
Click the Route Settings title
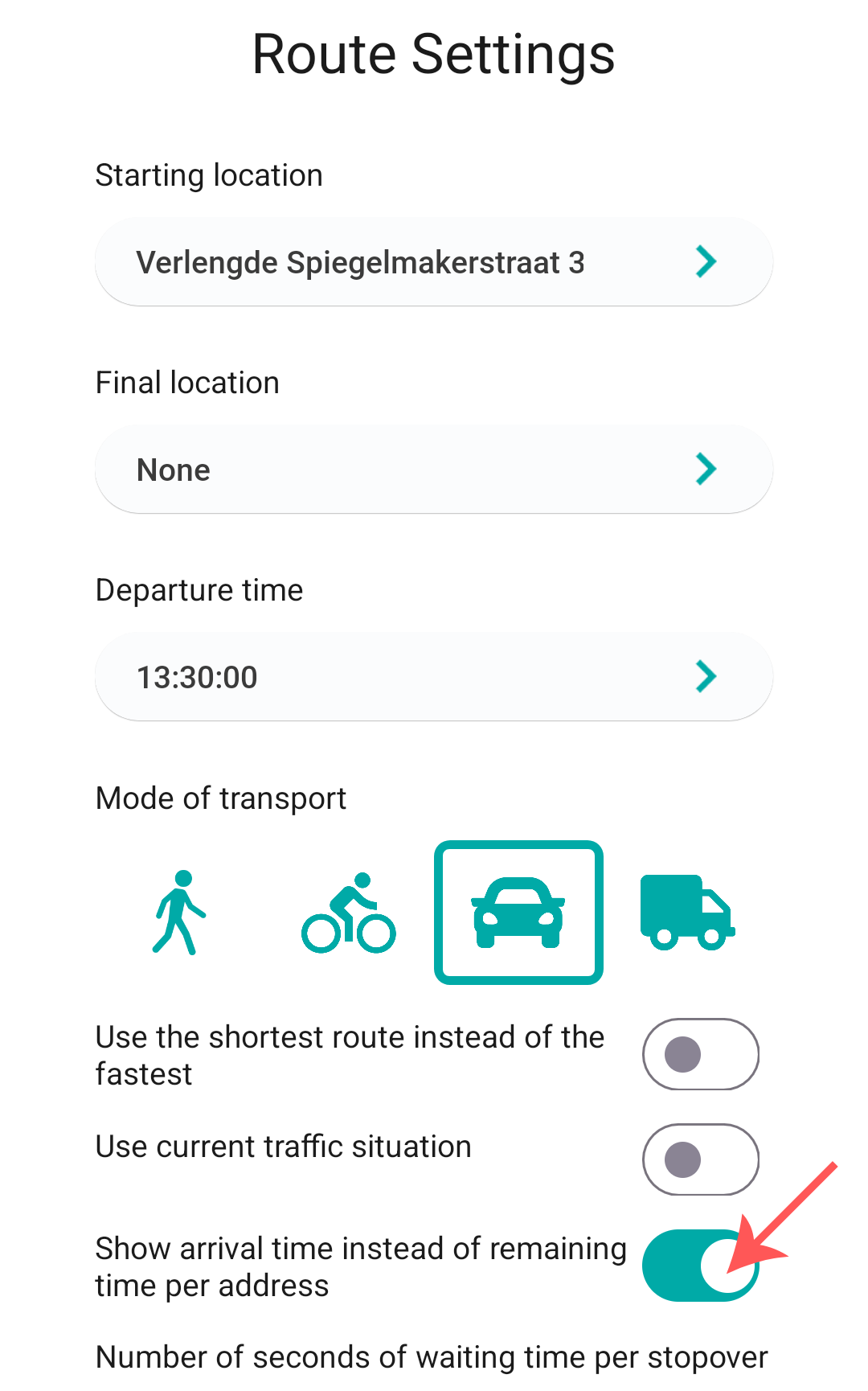[433, 53]
